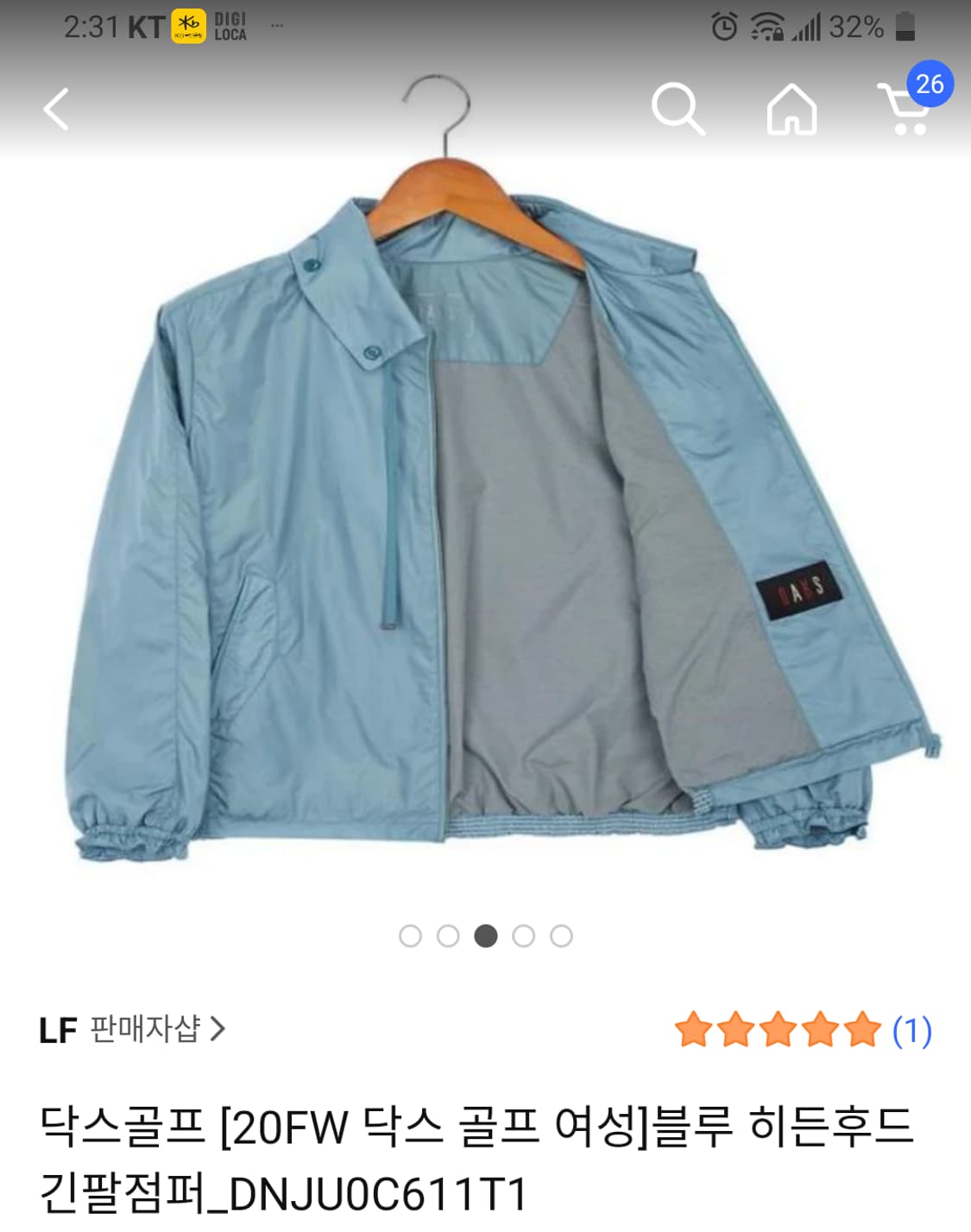
Task: Select the third carousel dot
Action: pyautogui.click(x=487, y=934)
